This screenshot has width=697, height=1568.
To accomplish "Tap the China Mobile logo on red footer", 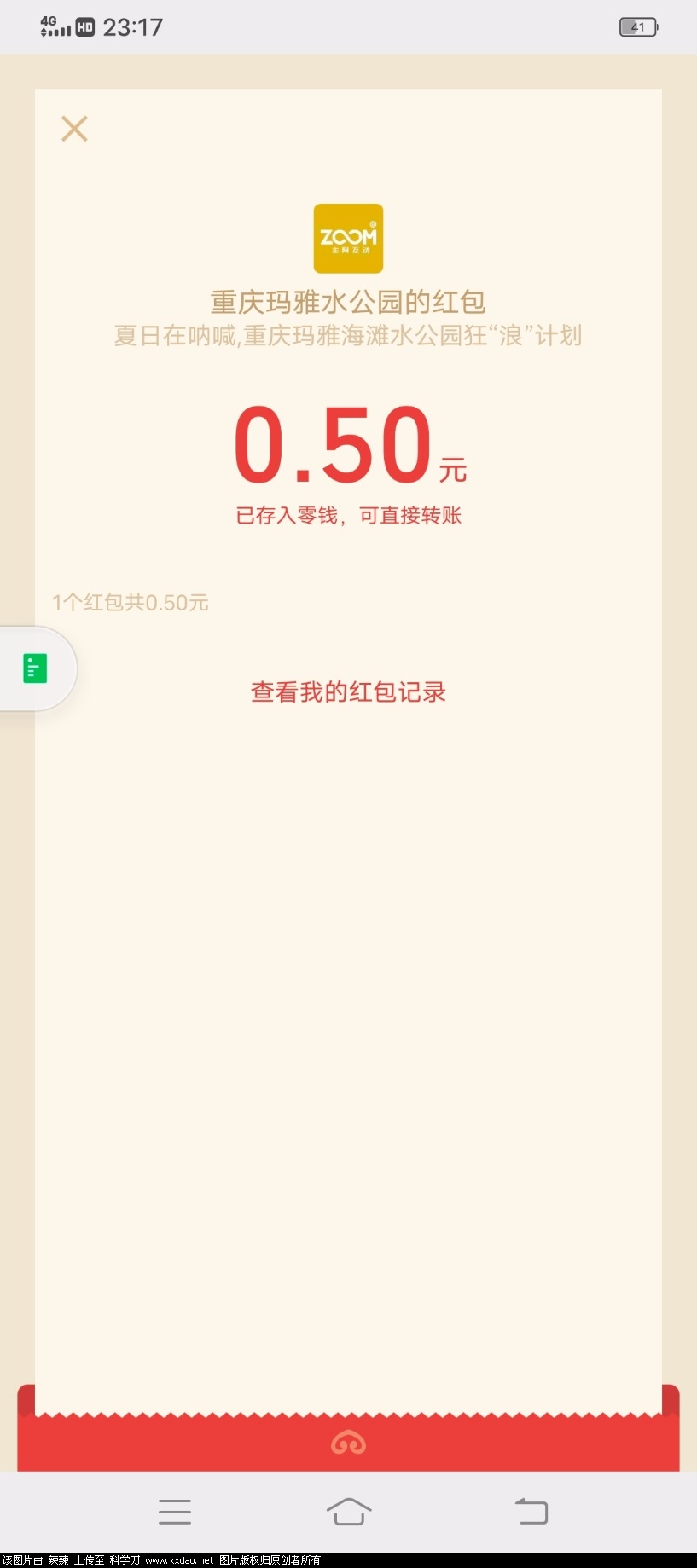I will pyautogui.click(x=348, y=1442).
